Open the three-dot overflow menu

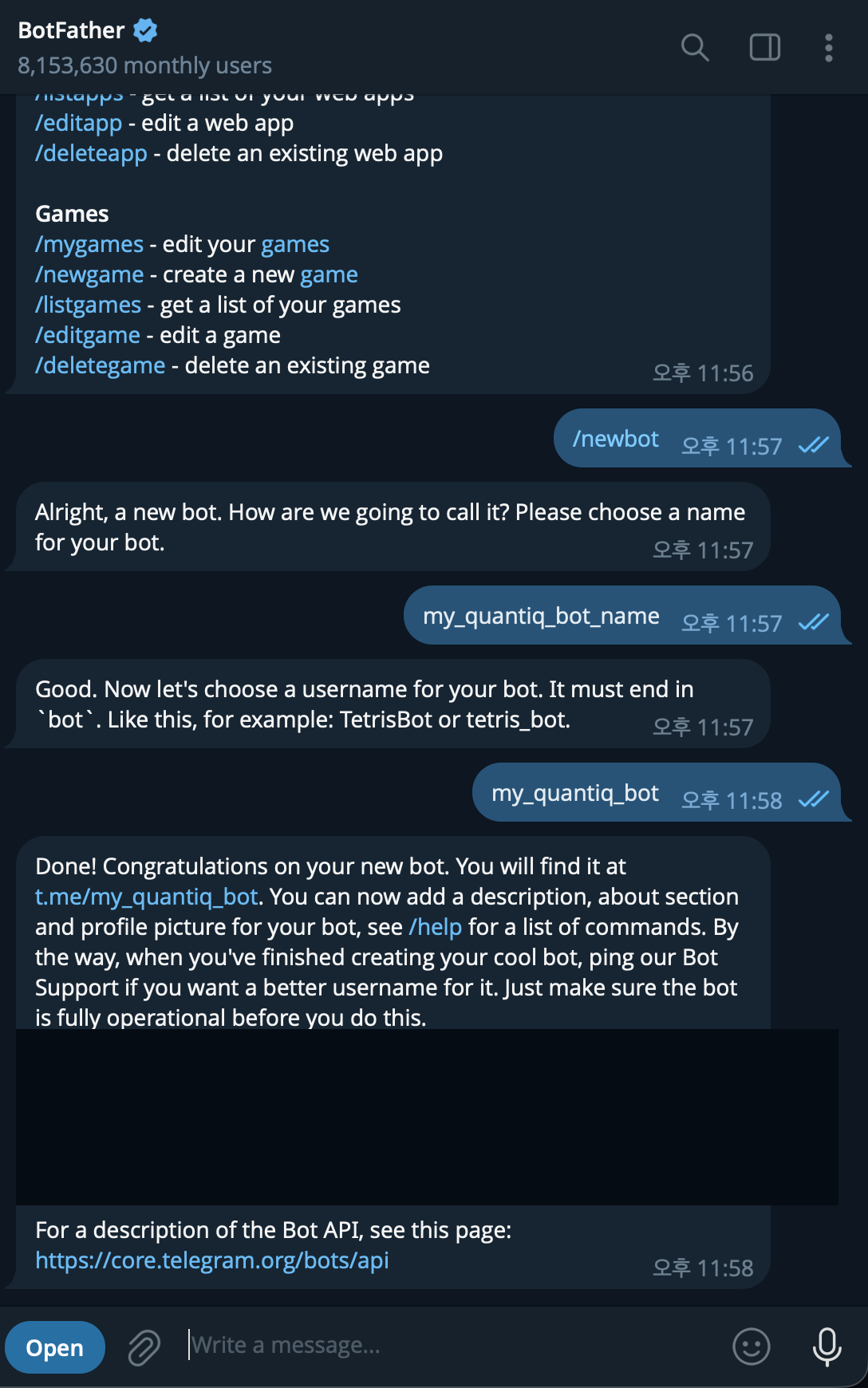tap(829, 48)
